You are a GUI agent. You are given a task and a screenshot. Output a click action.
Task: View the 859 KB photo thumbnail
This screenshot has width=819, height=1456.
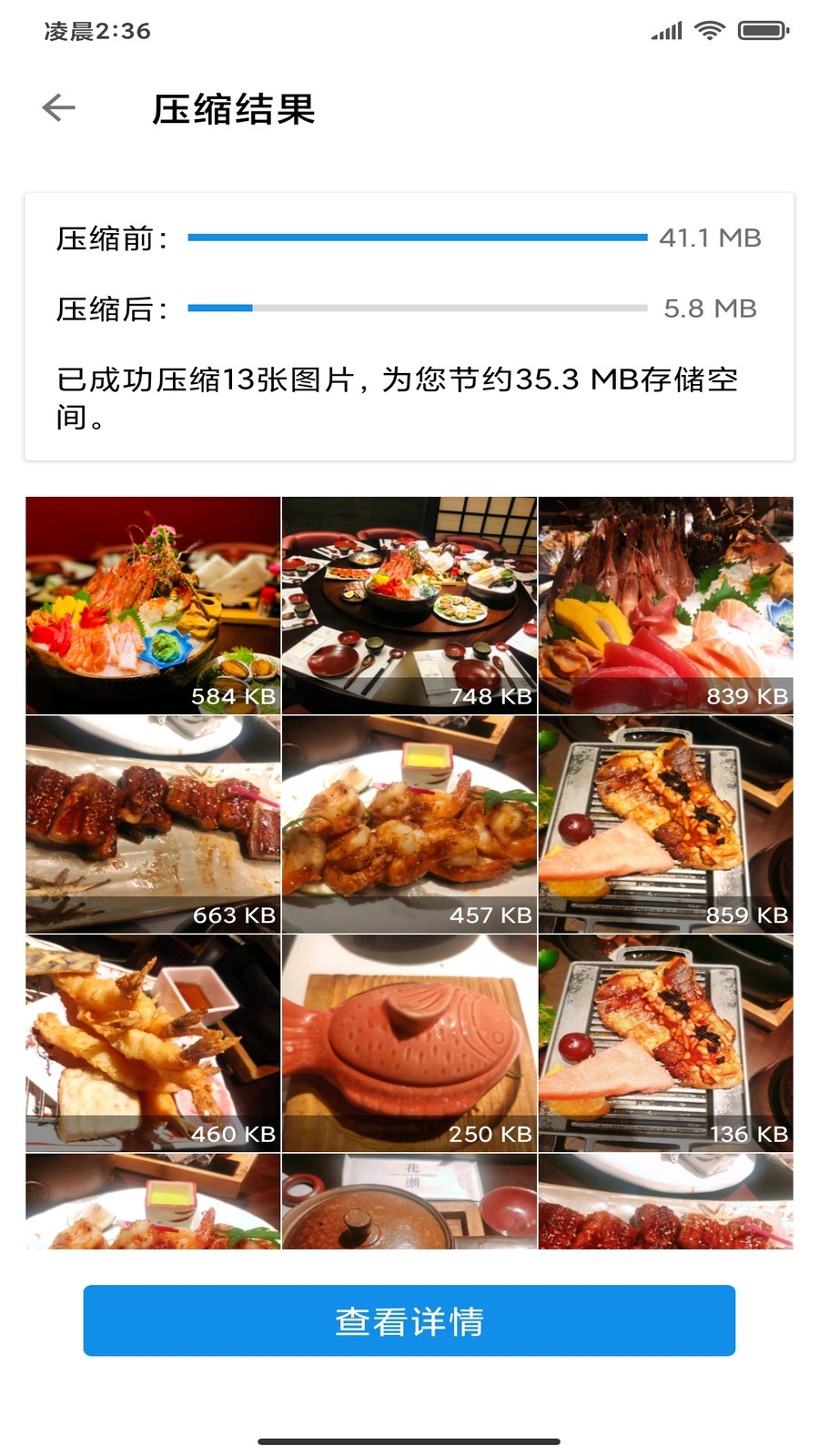[665, 824]
